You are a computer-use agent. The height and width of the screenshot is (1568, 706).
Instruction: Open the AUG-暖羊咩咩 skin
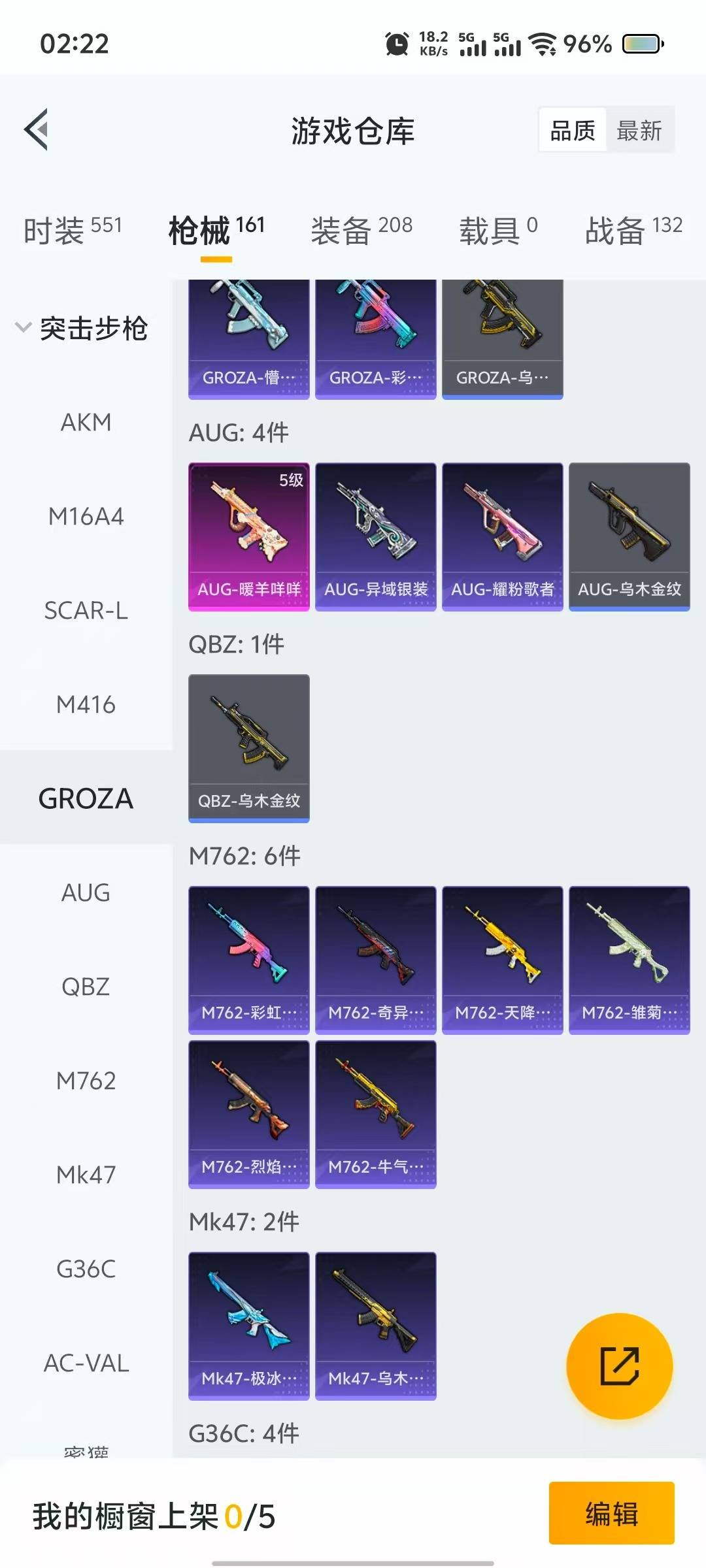(x=249, y=537)
